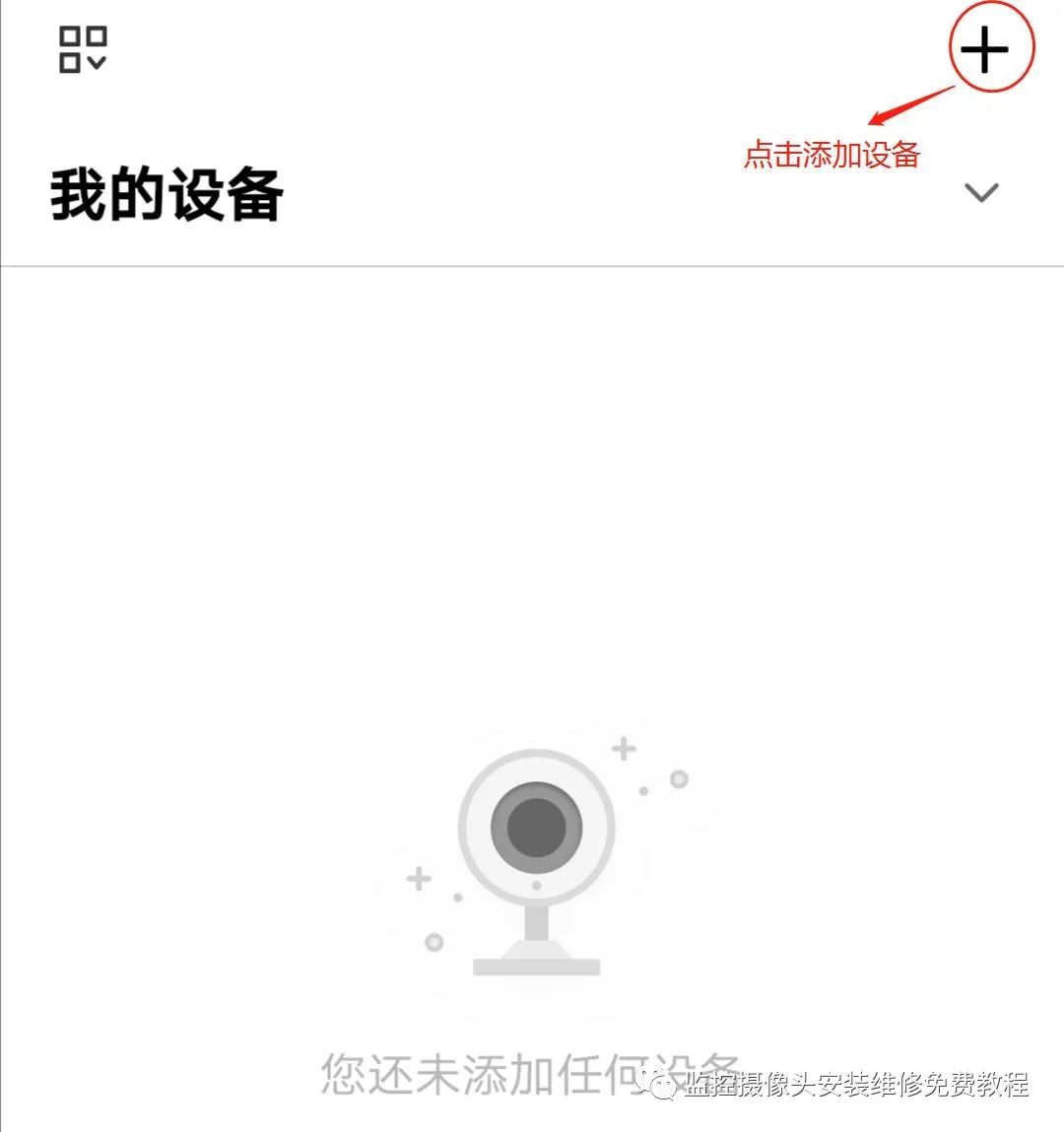Click the gray camera lens graphic
Screen dimensions: 1064x1132
537,828
